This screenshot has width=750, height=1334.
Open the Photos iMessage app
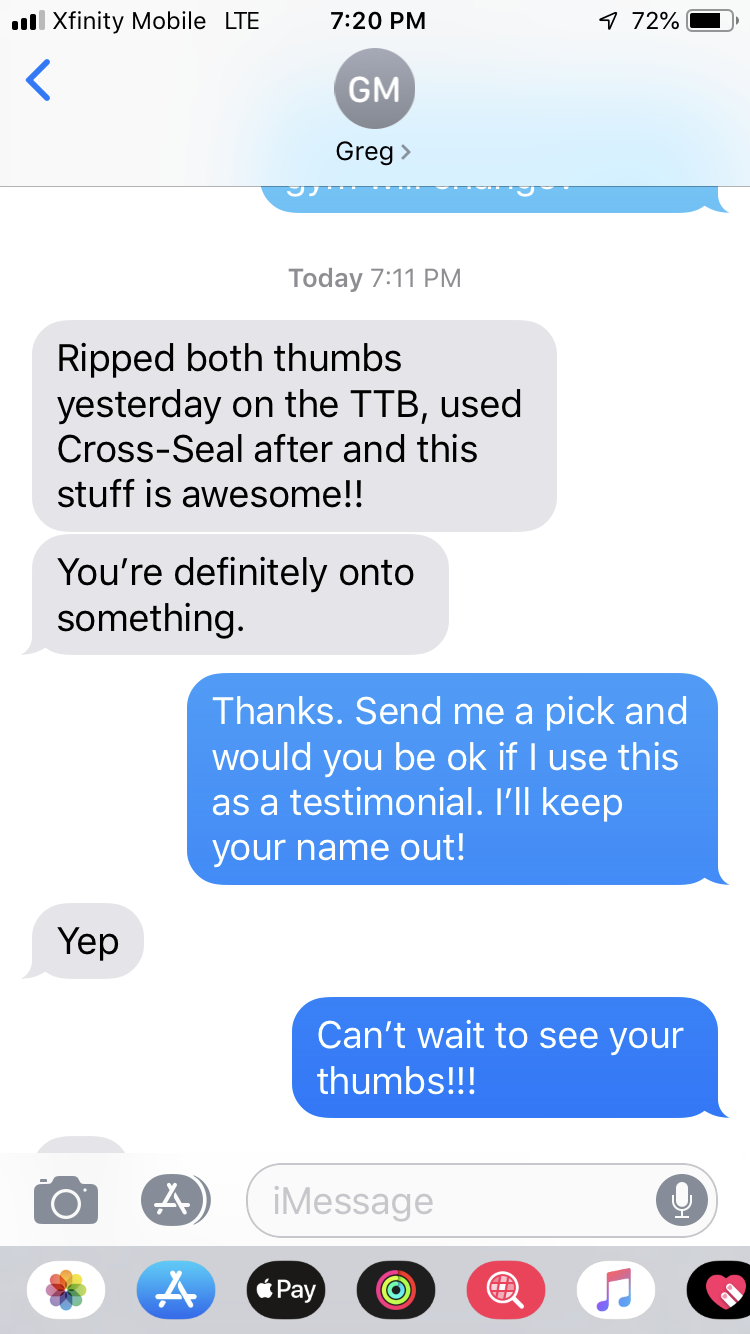(x=66, y=1290)
